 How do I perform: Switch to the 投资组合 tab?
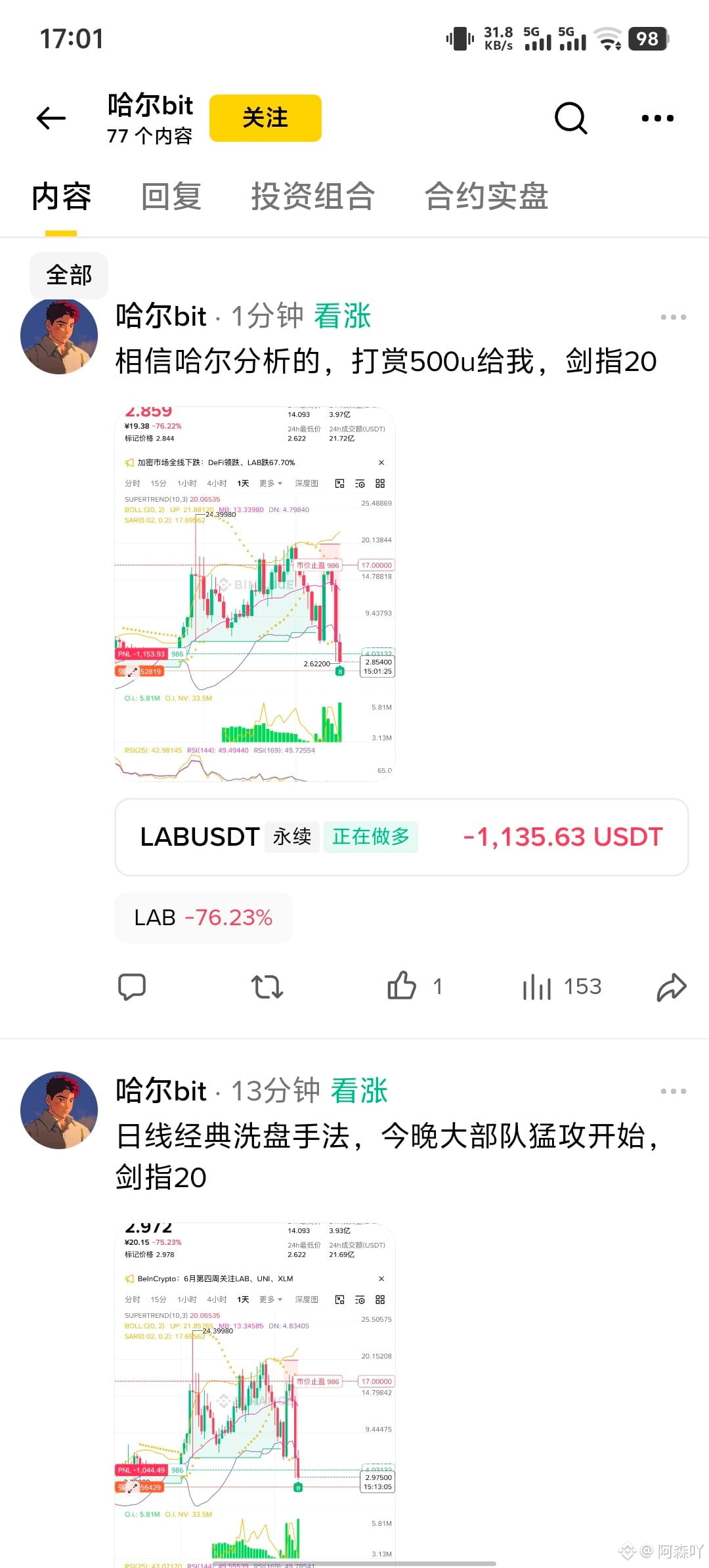click(x=312, y=197)
